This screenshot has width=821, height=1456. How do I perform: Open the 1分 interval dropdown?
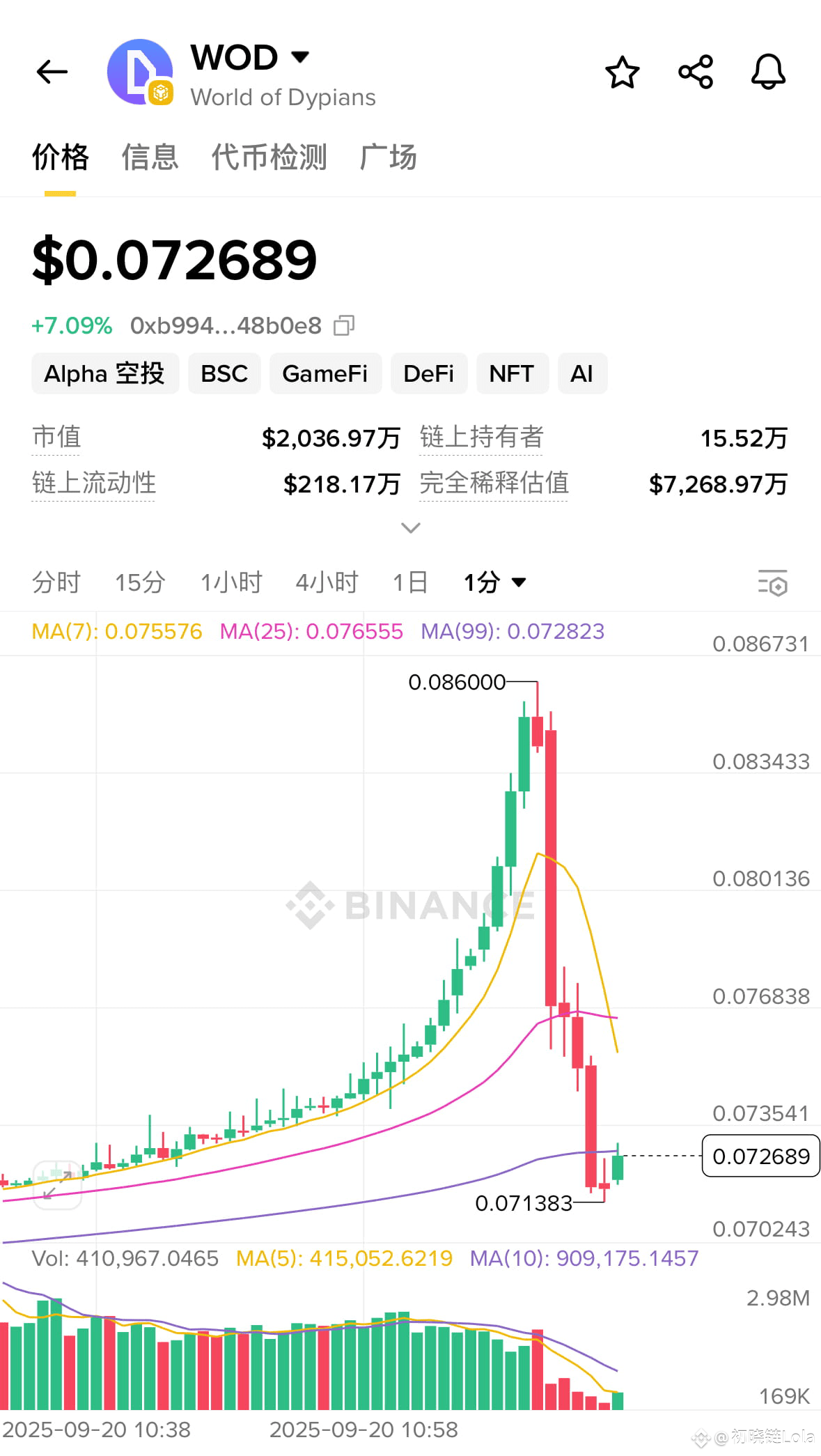click(494, 582)
